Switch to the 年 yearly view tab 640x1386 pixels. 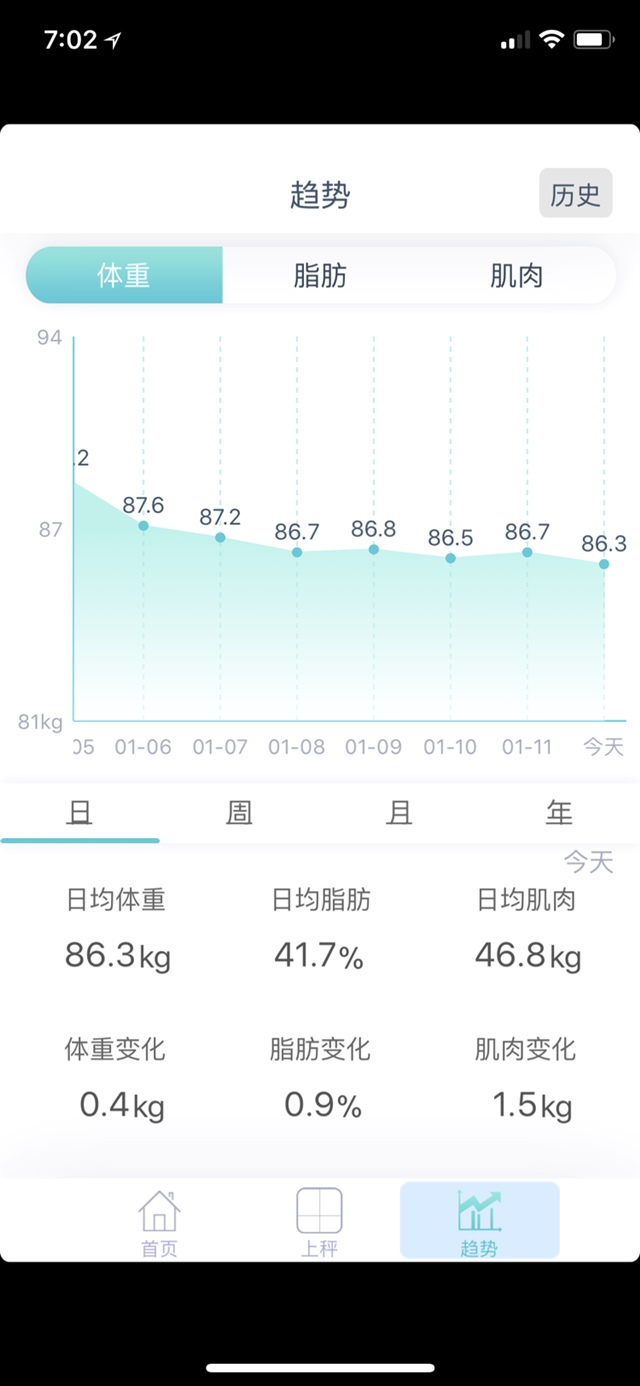[x=559, y=813]
